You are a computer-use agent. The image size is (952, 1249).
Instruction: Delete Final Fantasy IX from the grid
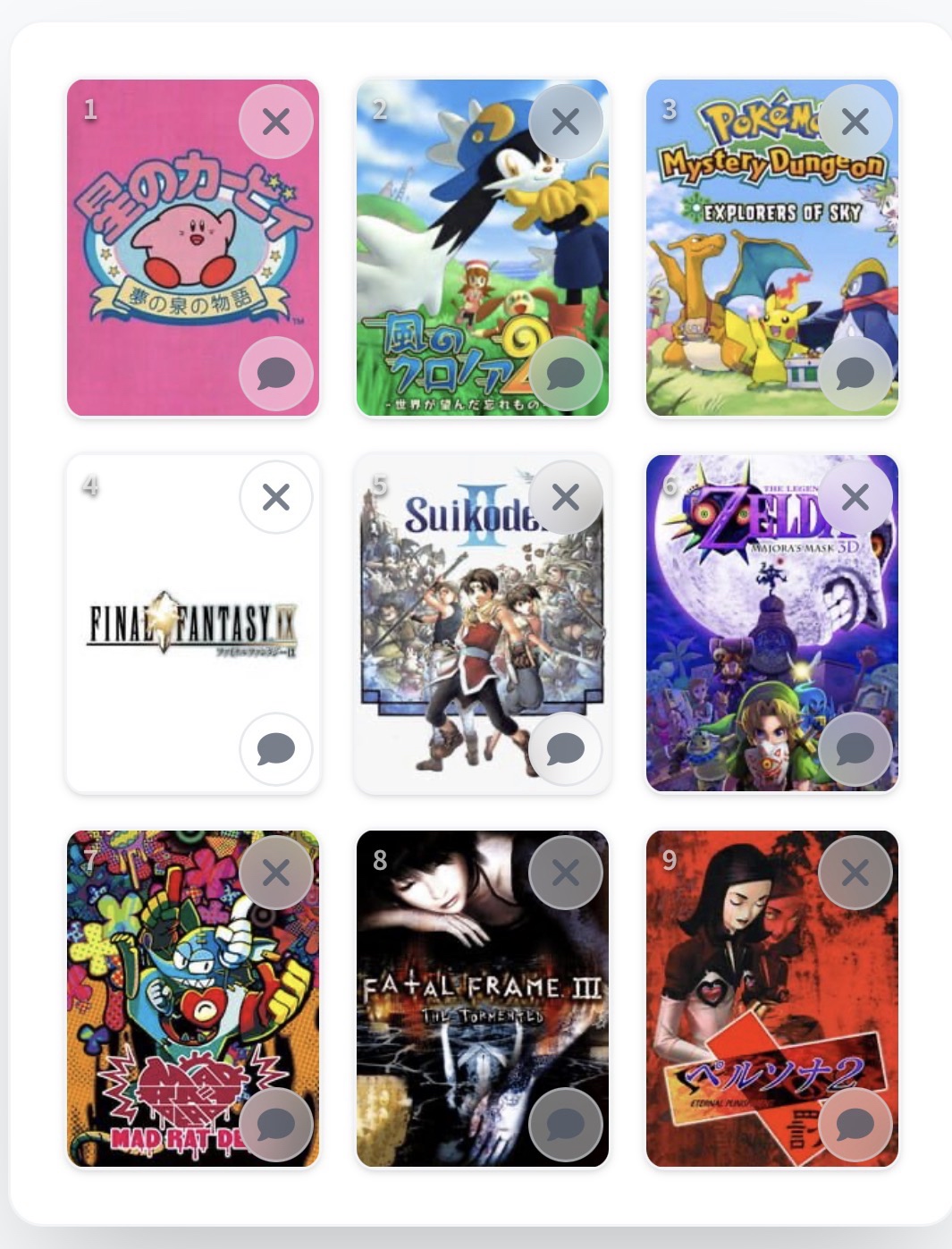coord(276,497)
